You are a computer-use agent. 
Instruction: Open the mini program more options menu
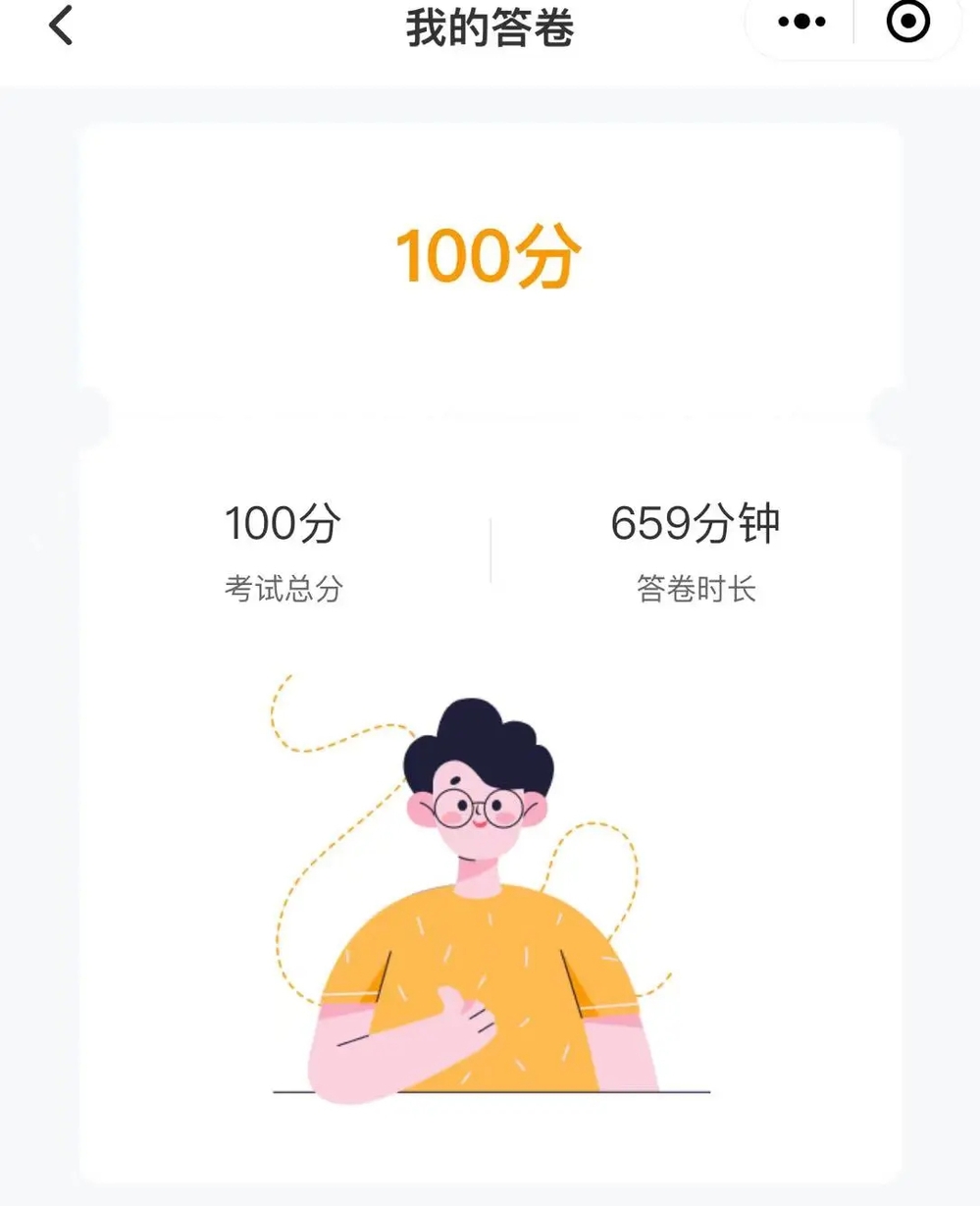pyautogui.click(x=801, y=23)
